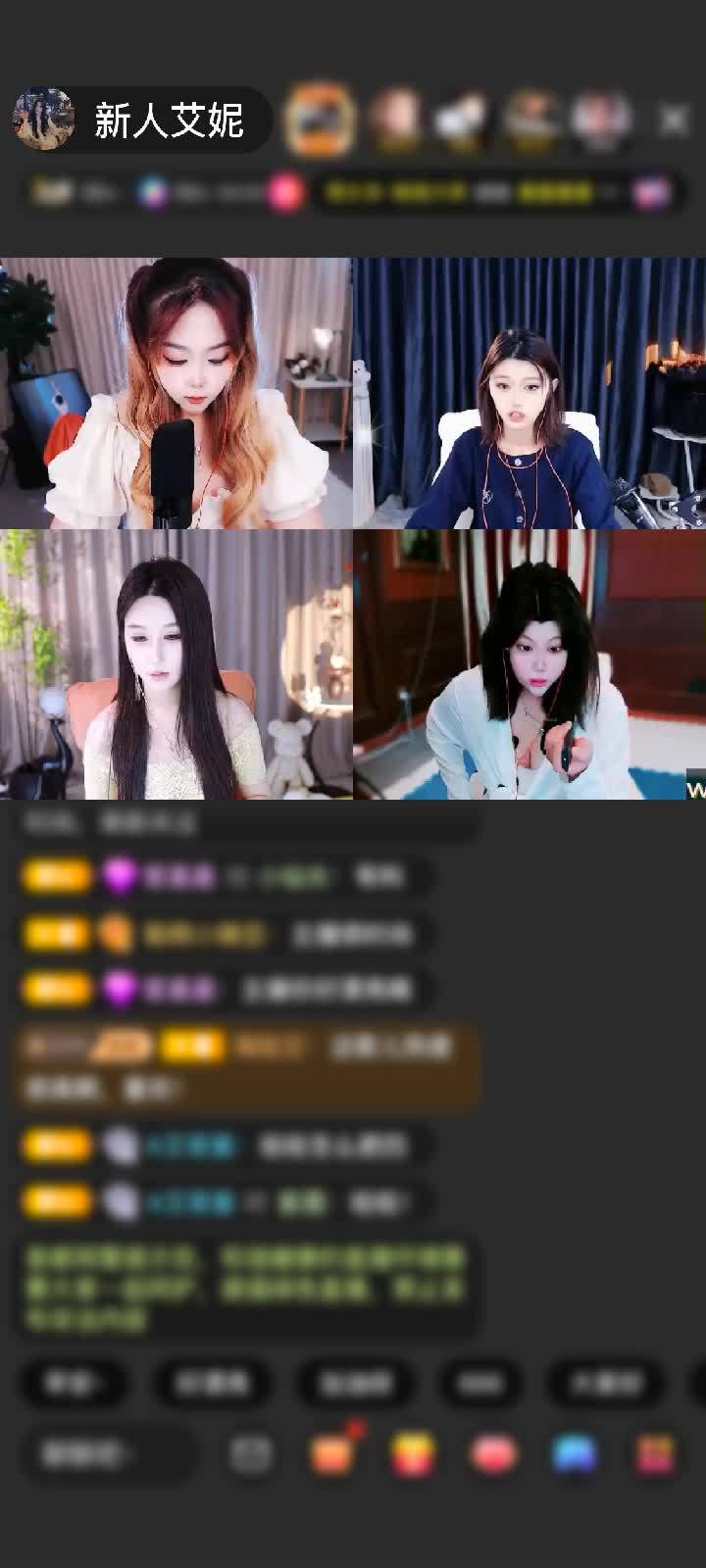
Task: Open the blue-curtain streamer's video tile
Action: coord(529,393)
